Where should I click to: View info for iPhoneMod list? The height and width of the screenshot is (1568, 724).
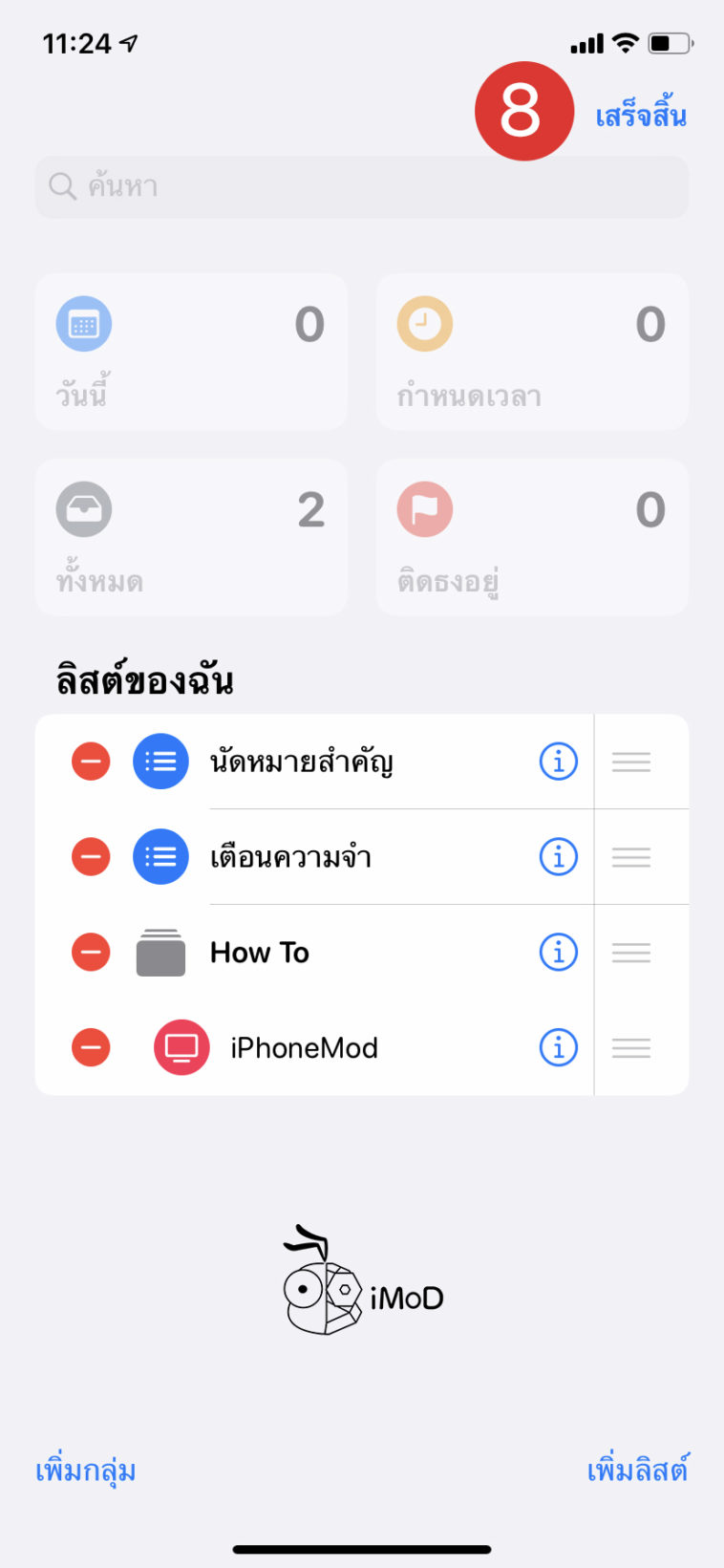tap(559, 1048)
